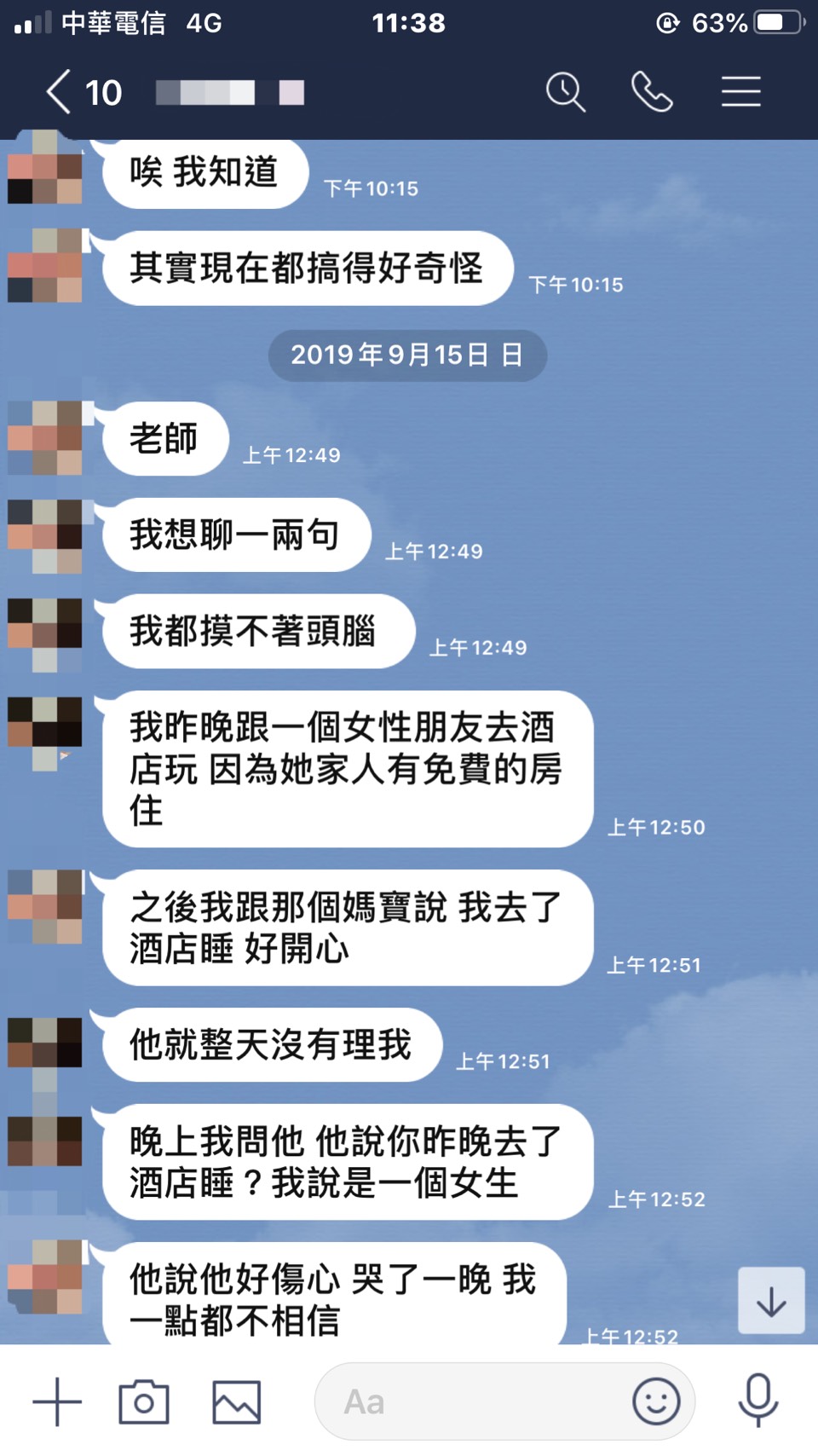
Task: Start a voice call
Action: 652,92
